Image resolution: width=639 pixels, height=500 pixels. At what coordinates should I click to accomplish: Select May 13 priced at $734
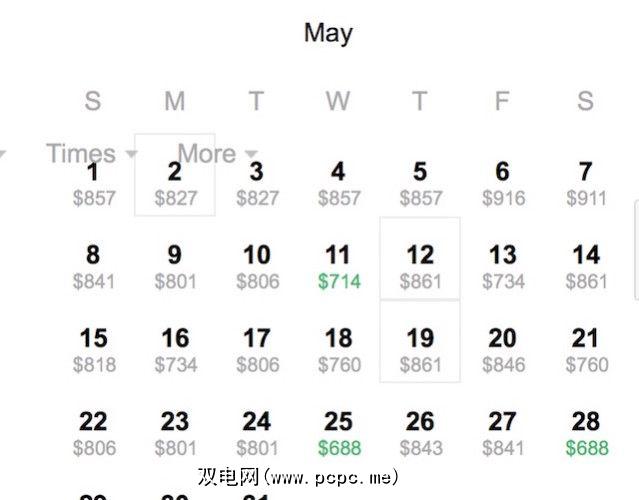(502, 267)
